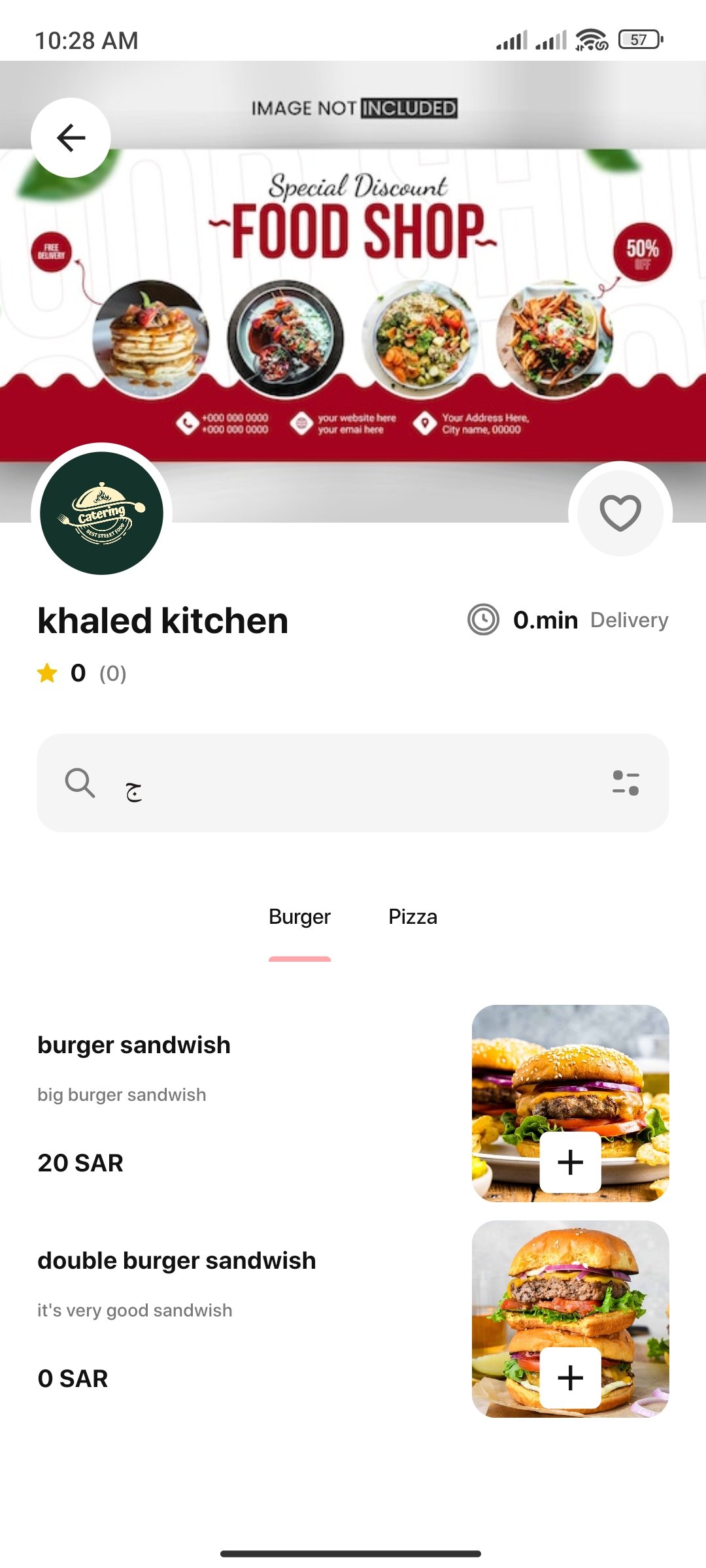
Task: Add burger sandwish to cart
Action: point(570,1162)
